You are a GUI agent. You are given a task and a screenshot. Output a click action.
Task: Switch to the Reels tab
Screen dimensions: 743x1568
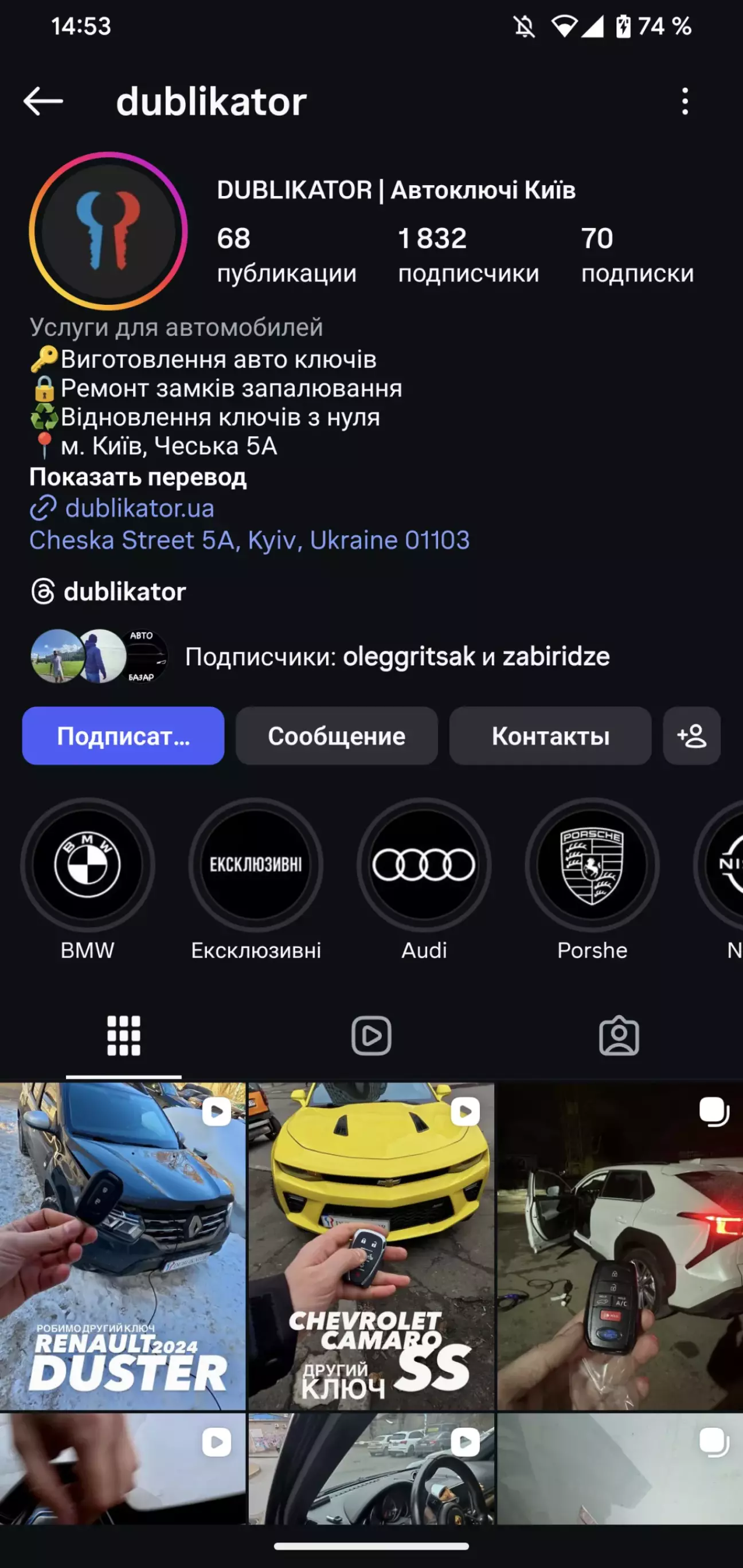pyautogui.click(x=371, y=1036)
